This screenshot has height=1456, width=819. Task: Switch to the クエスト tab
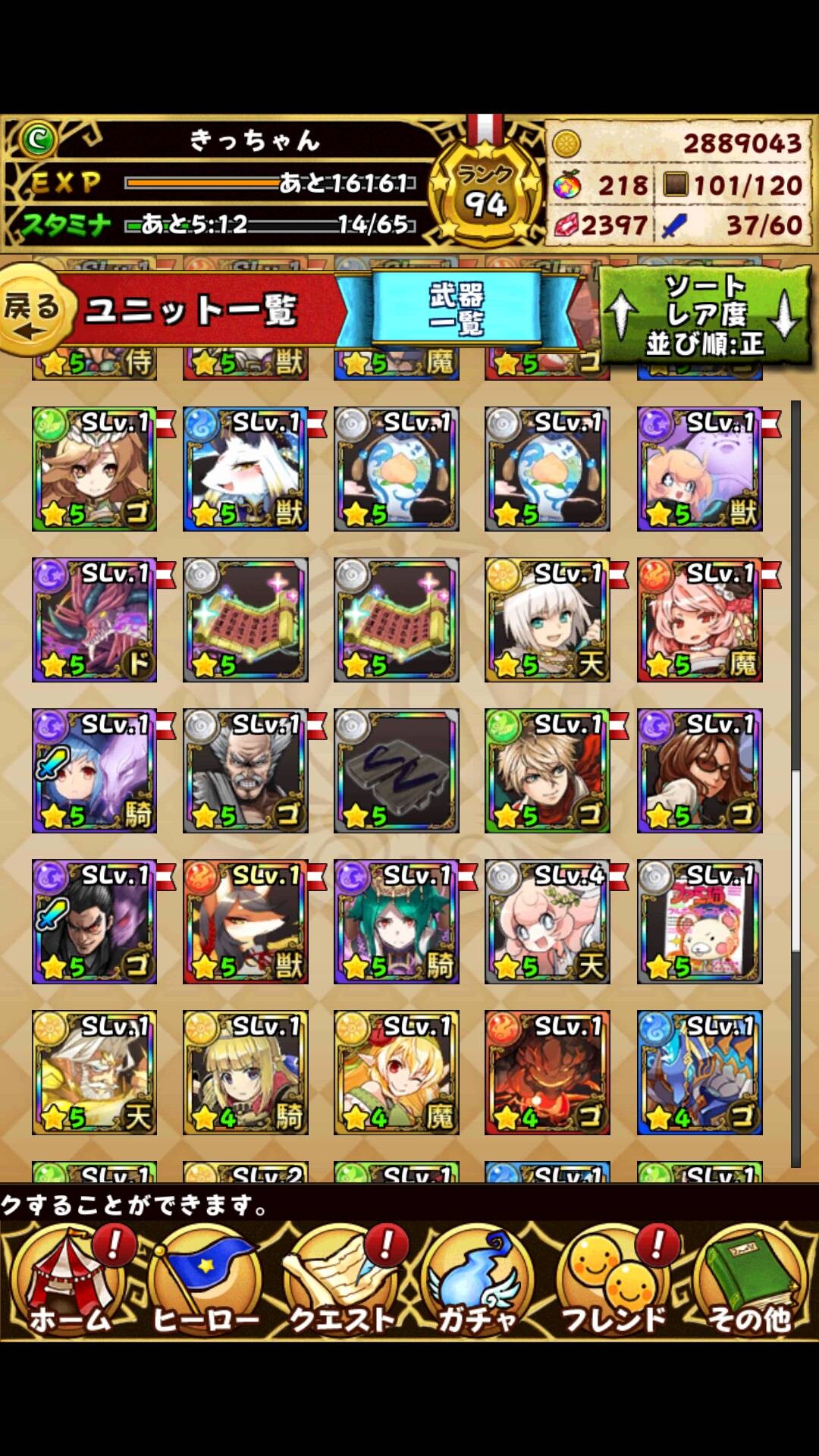click(342, 1283)
